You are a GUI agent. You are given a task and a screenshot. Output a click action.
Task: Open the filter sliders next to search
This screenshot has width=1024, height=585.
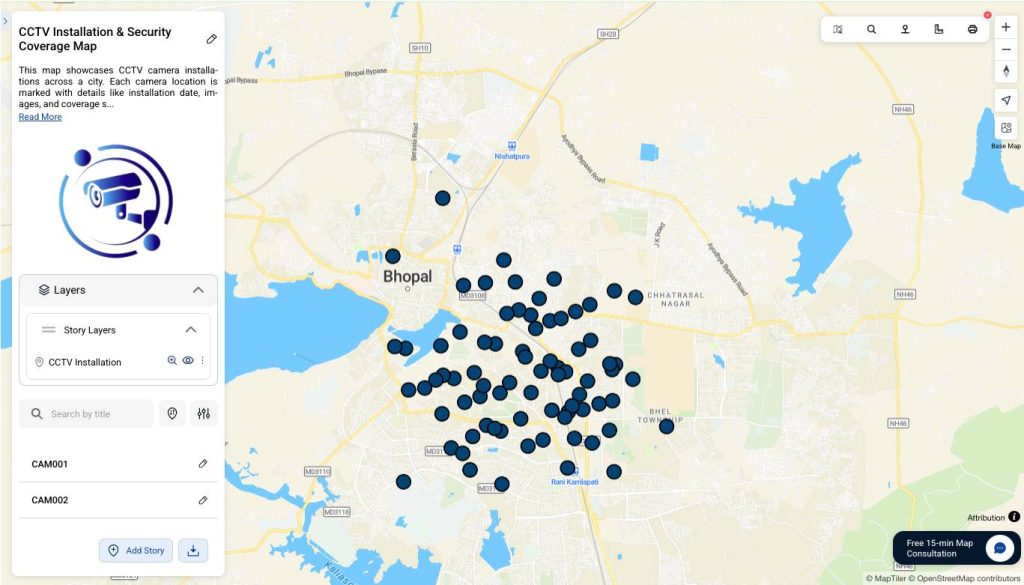pyautogui.click(x=204, y=414)
